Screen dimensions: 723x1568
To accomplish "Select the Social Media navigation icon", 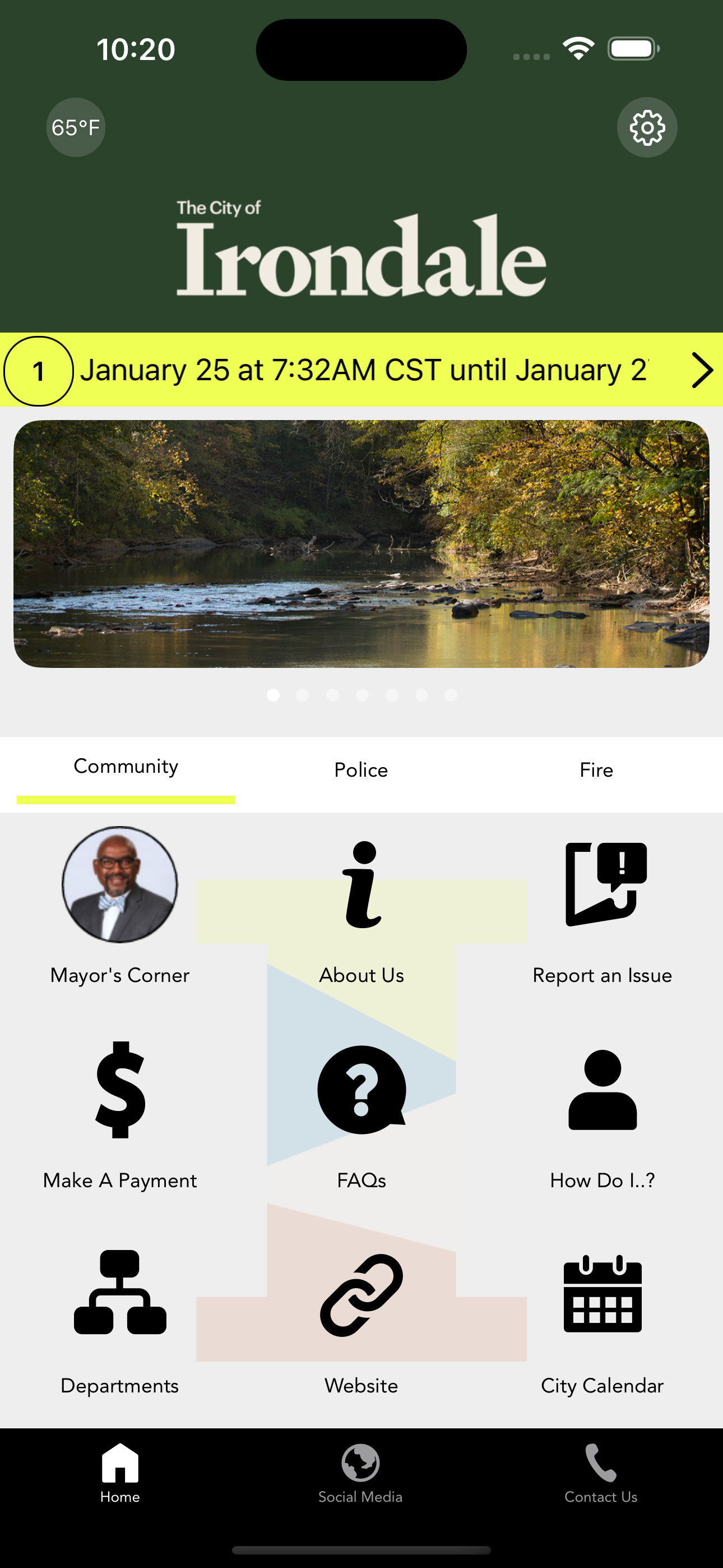I will pyautogui.click(x=360, y=1462).
